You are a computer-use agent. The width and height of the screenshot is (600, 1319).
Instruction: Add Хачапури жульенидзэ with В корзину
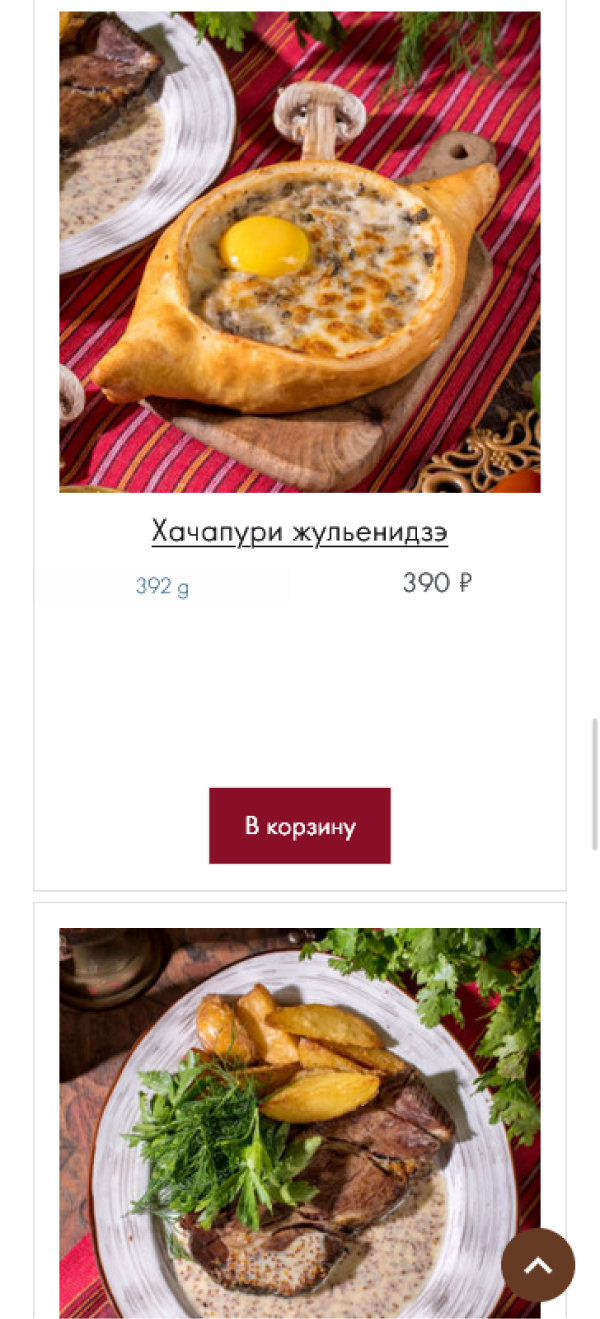(300, 826)
